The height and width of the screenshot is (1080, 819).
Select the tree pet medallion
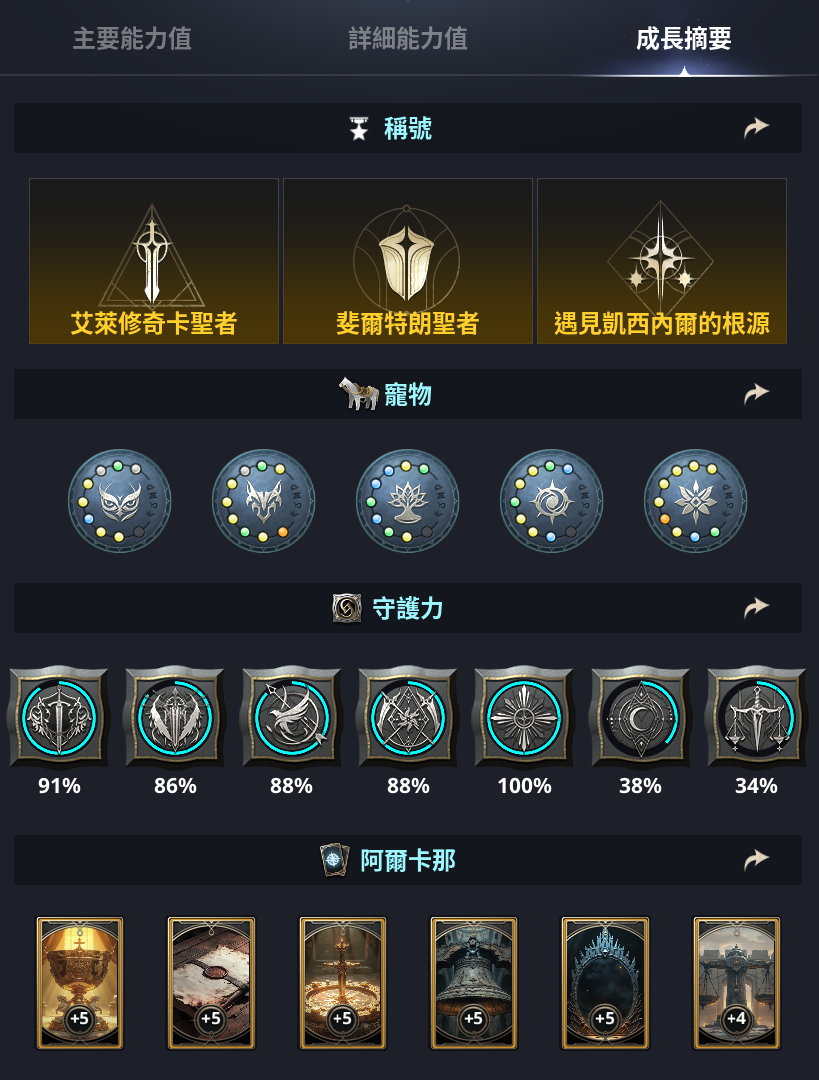click(408, 500)
